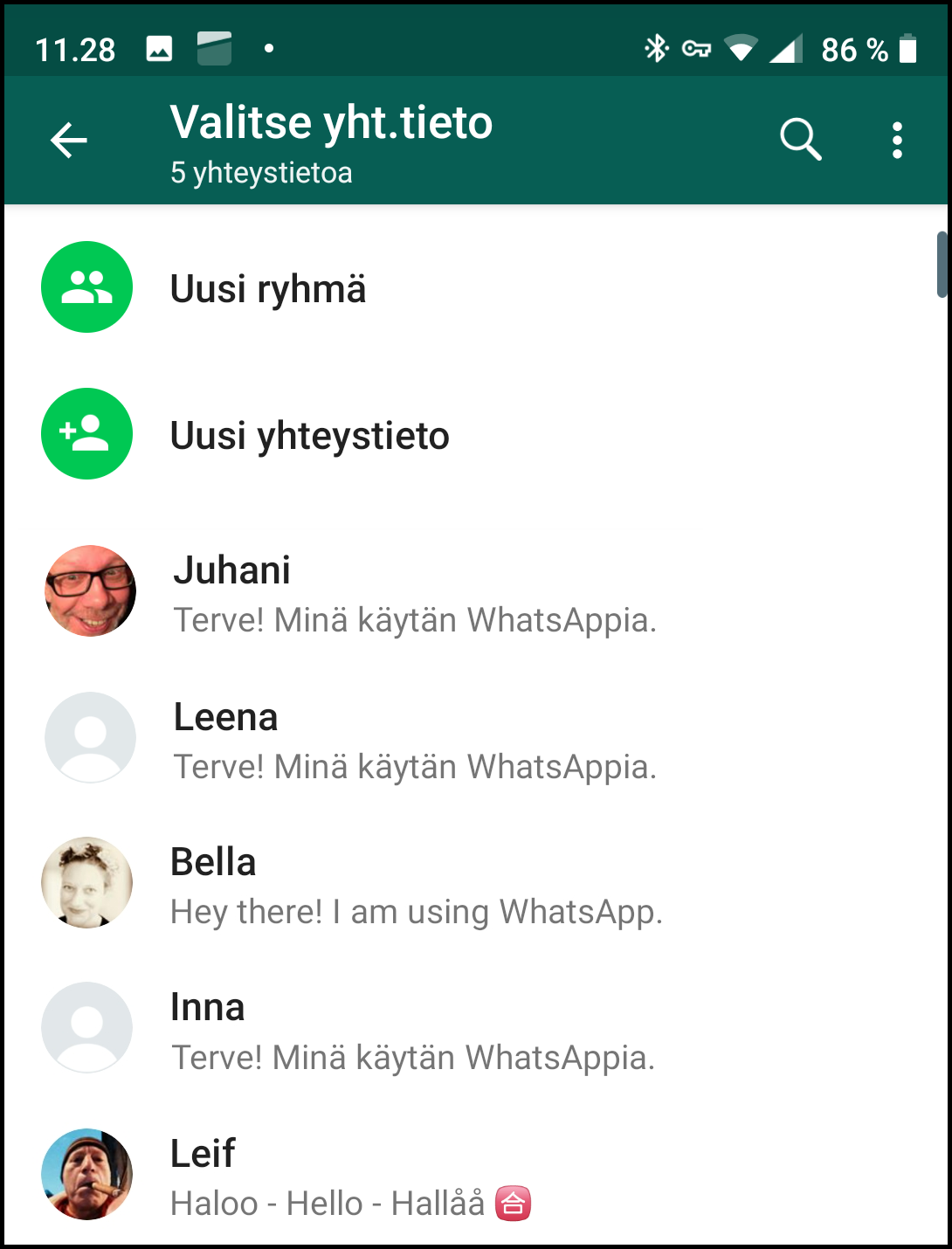
Task: Choose Bella from the contact list
Action: pyautogui.click(x=393, y=884)
